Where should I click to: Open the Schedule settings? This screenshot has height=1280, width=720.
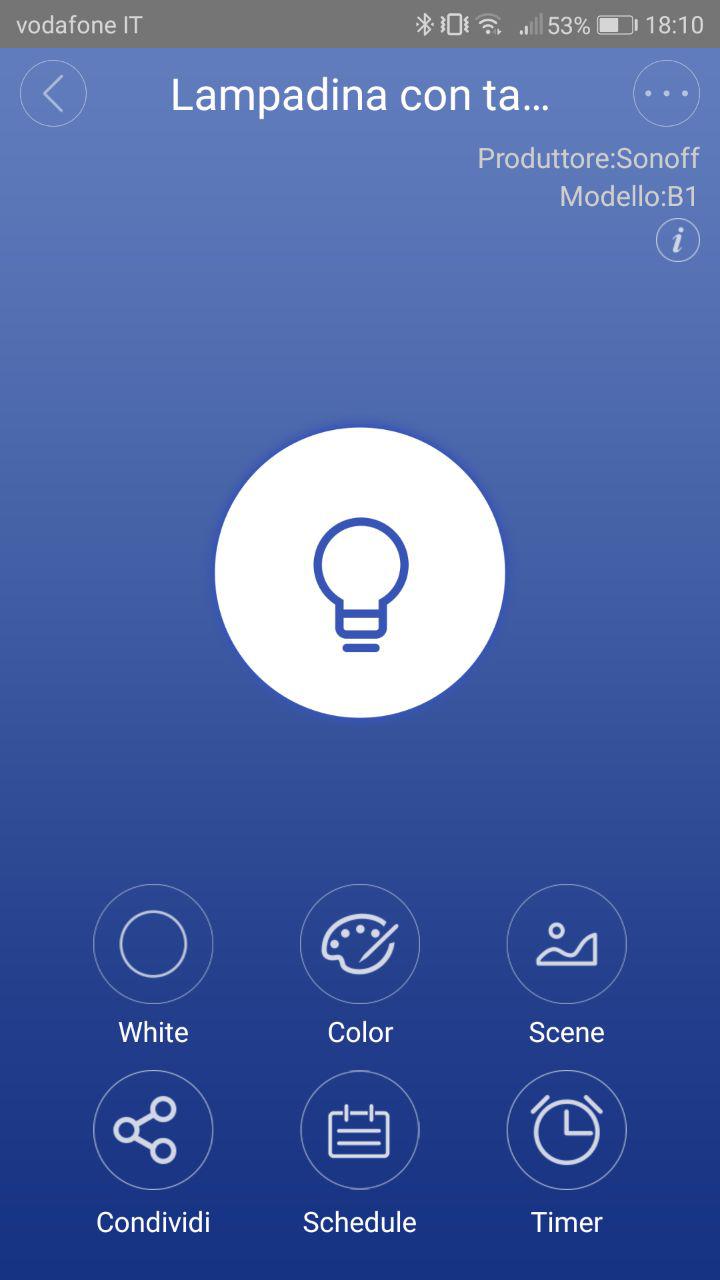tap(360, 1131)
